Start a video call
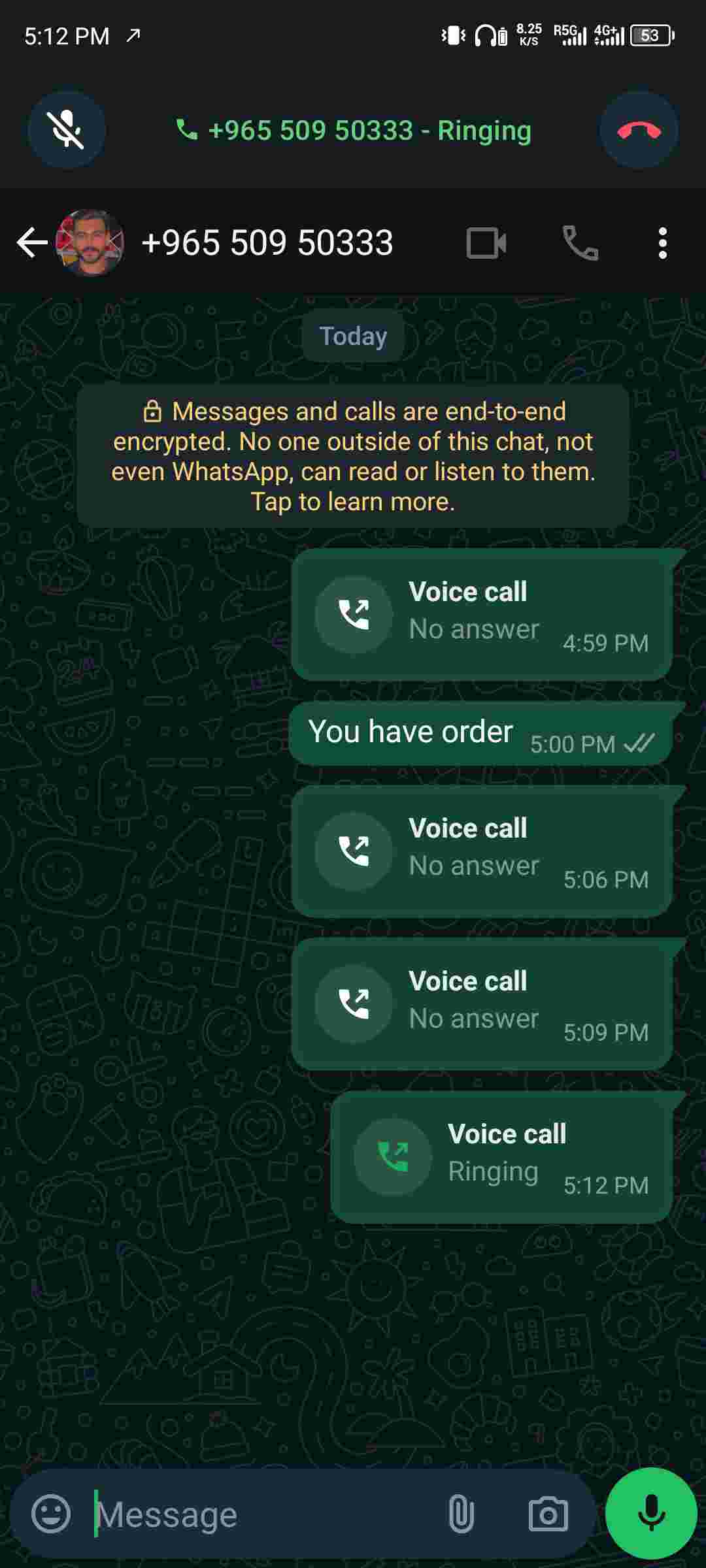This screenshot has height=1568, width=706. [x=486, y=243]
